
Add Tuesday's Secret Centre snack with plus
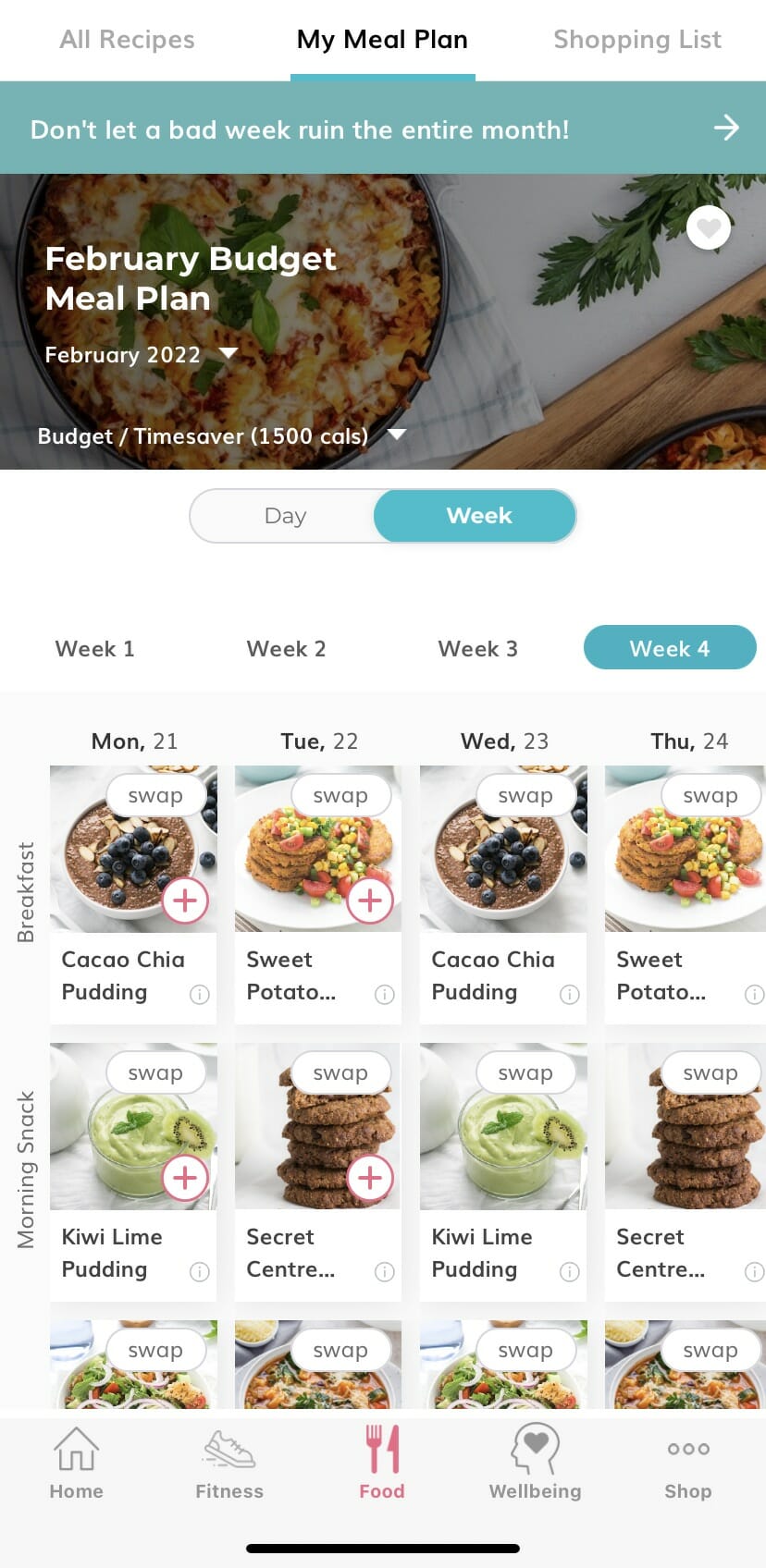pos(370,1177)
